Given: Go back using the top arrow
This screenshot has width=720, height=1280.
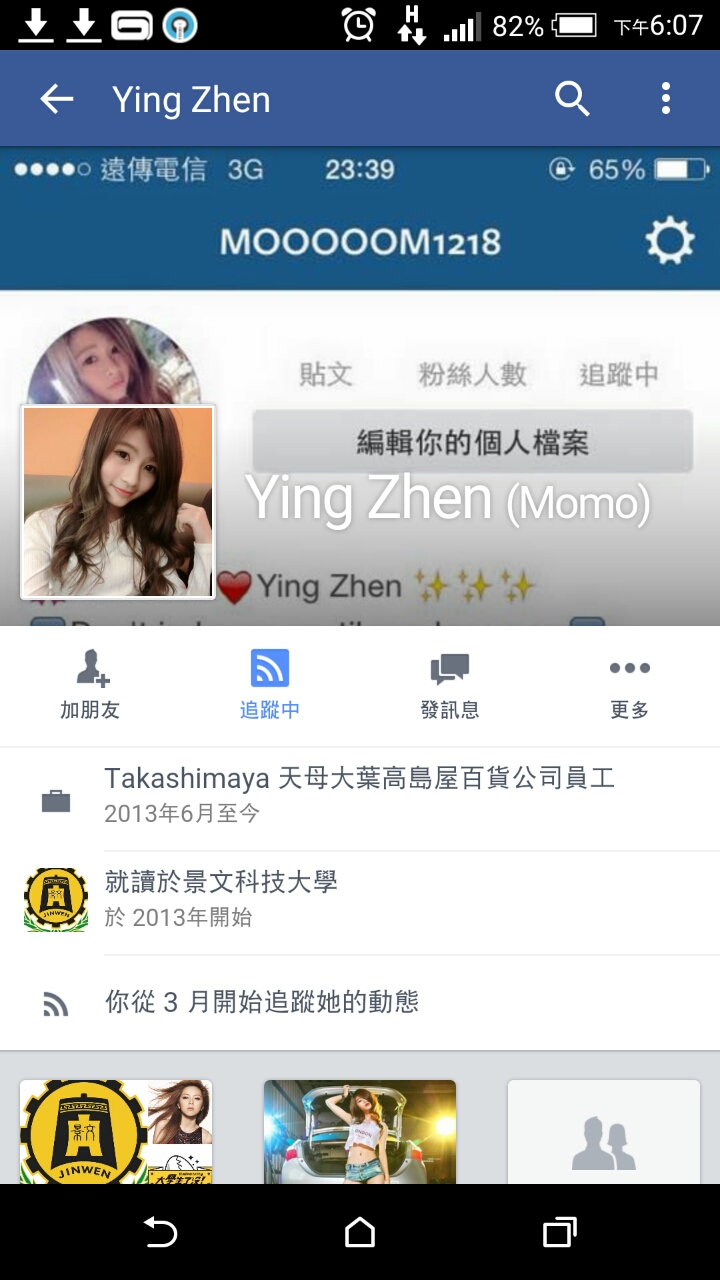Looking at the screenshot, I should click(57, 99).
